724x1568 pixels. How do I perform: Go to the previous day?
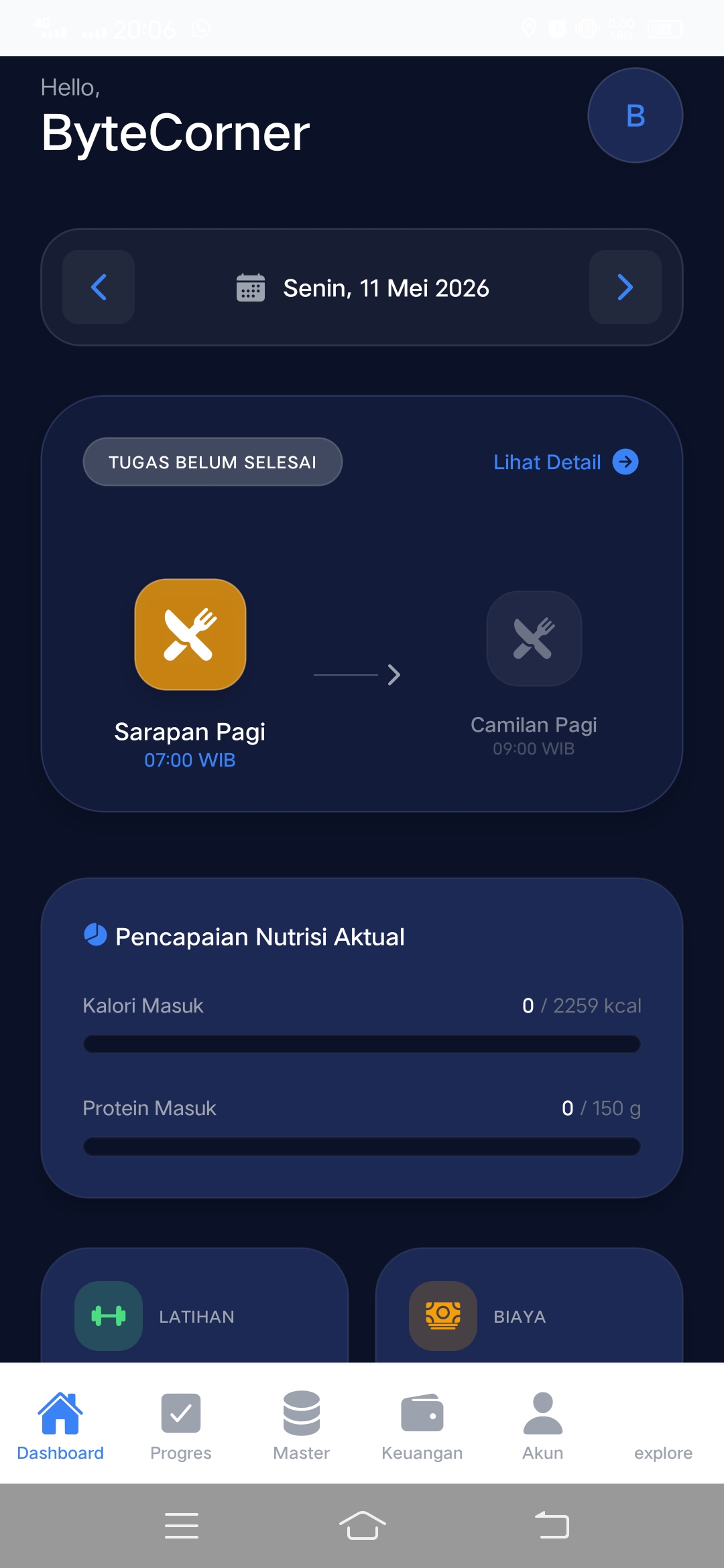[99, 287]
